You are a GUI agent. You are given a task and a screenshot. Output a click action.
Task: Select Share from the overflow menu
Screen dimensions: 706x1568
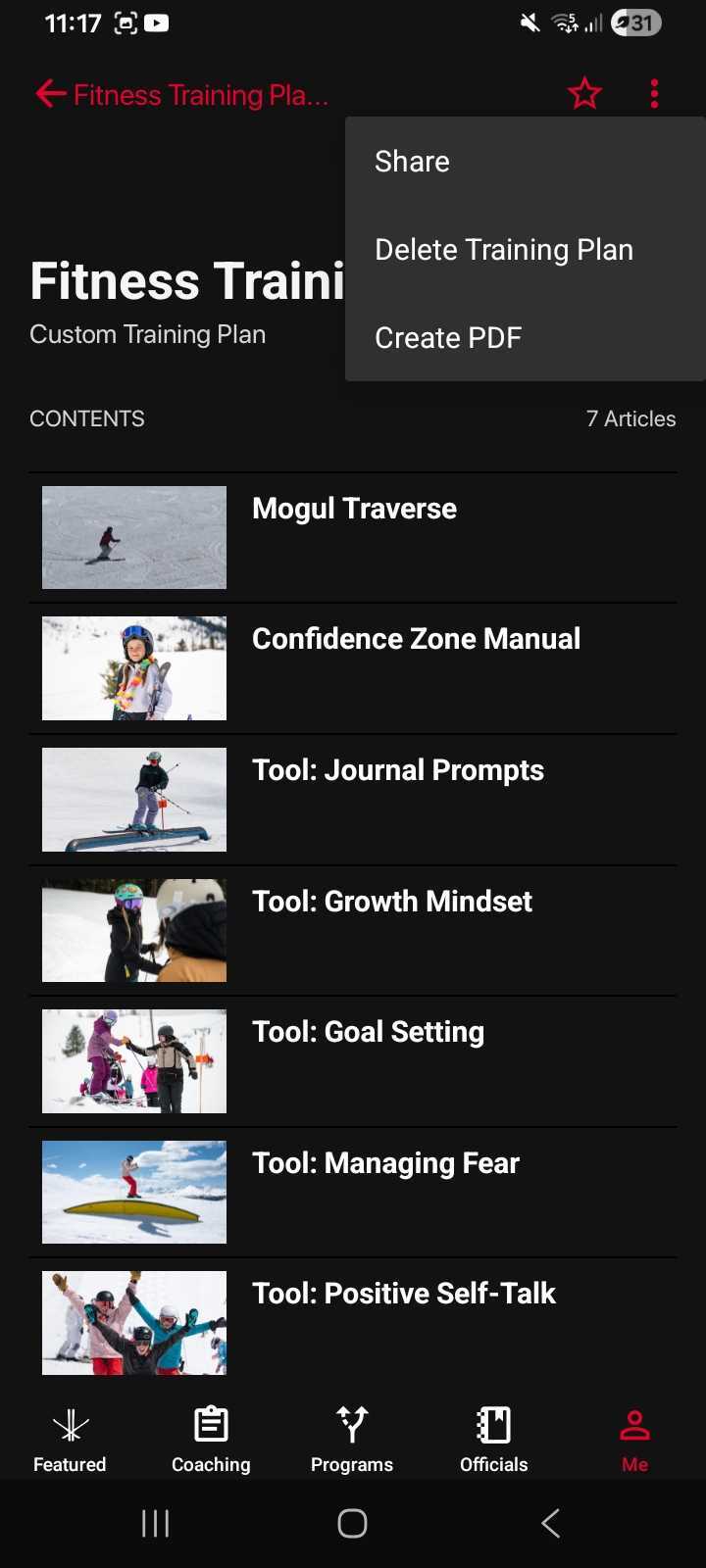click(412, 162)
